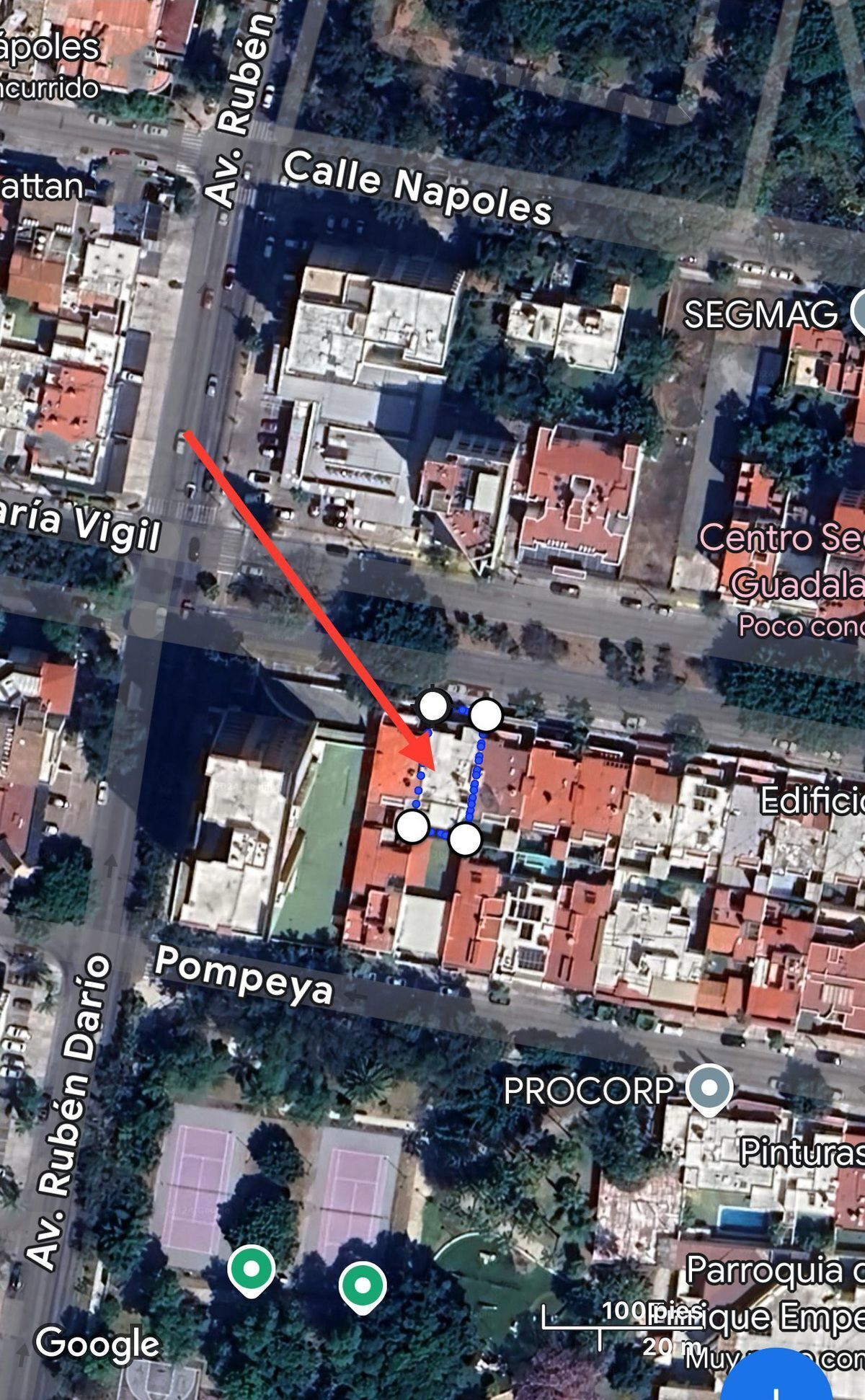Open the PROCORP place marker
This screenshot has height=1400, width=865.
coord(709,1089)
